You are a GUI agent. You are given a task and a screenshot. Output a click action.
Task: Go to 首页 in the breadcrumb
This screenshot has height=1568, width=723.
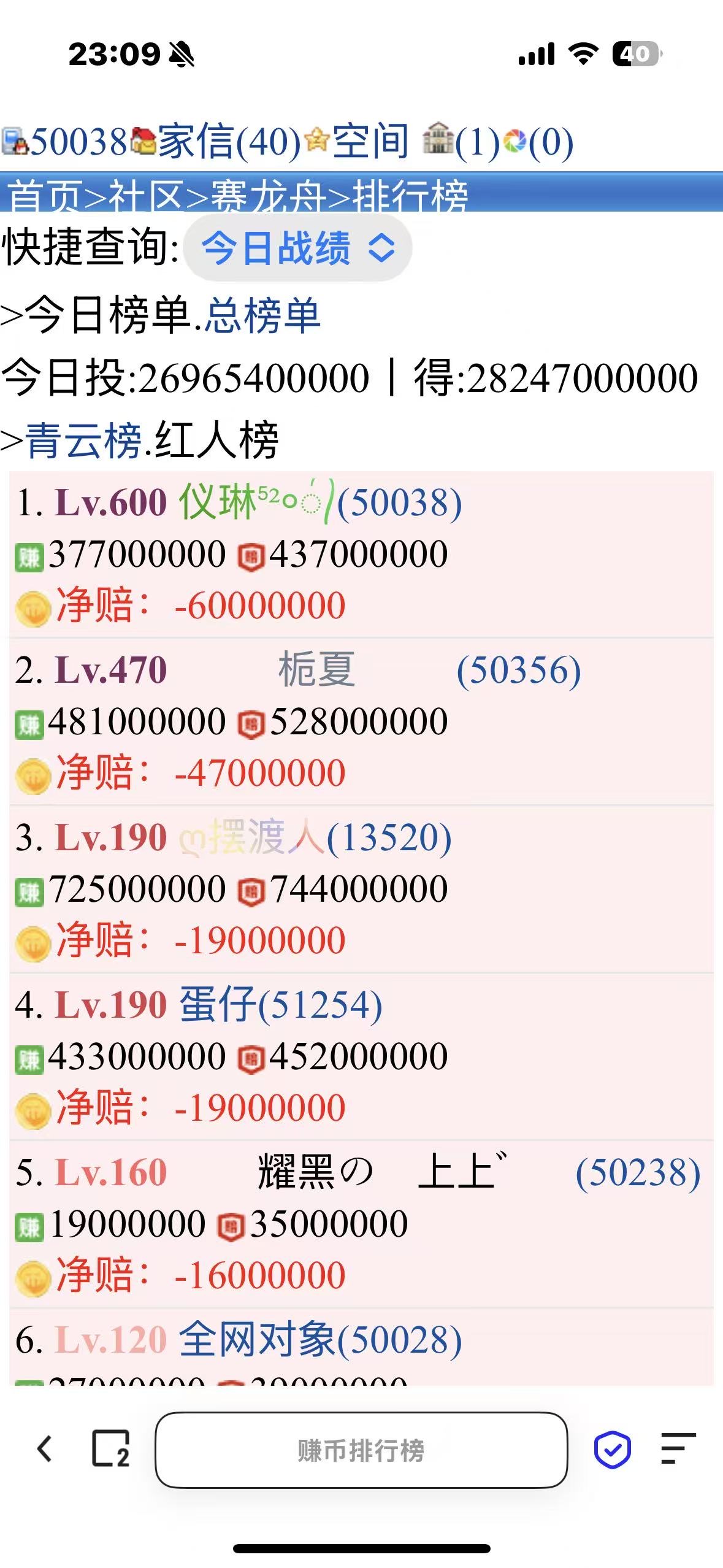43,197
